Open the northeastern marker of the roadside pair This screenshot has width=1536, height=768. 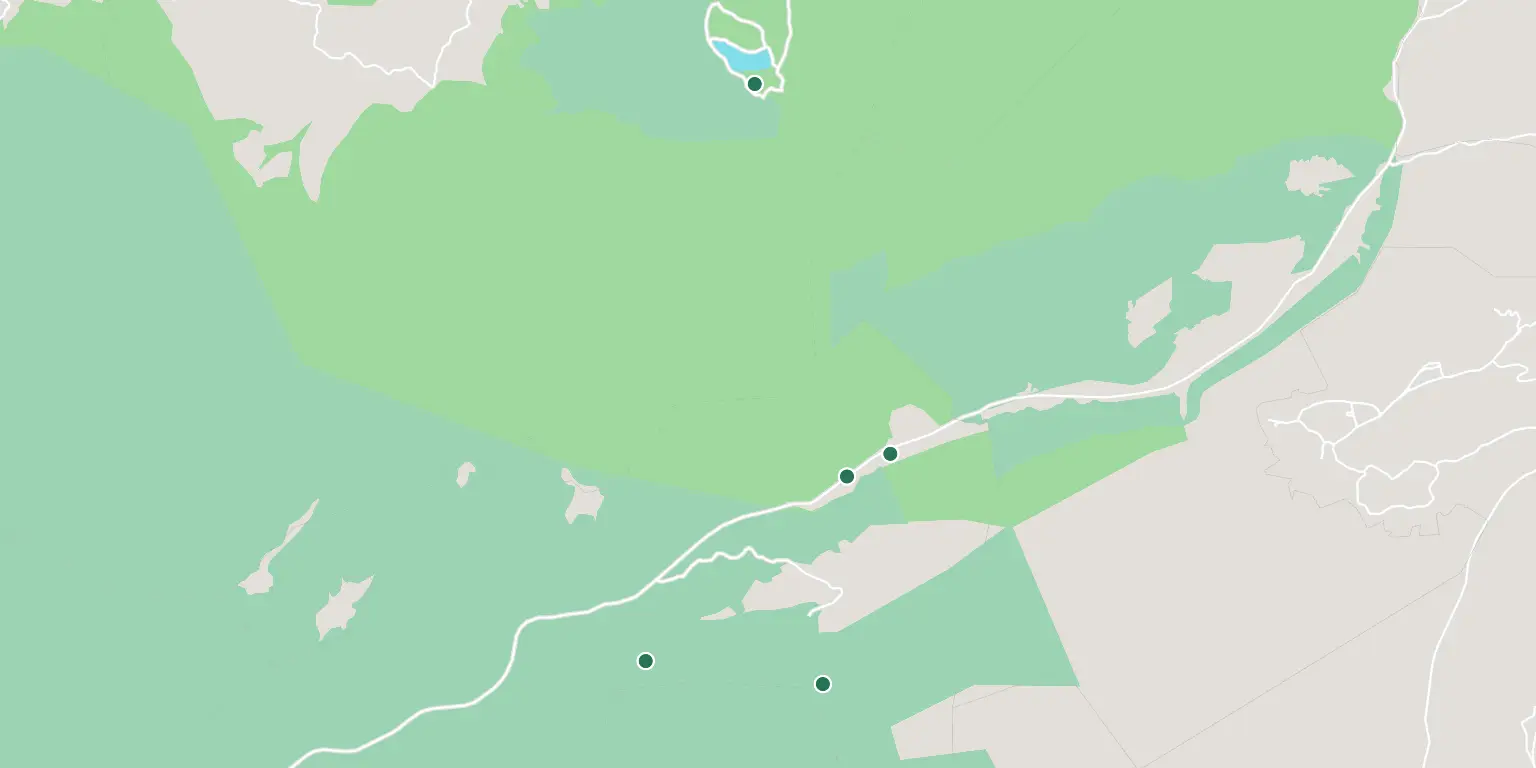click(890, 454)
